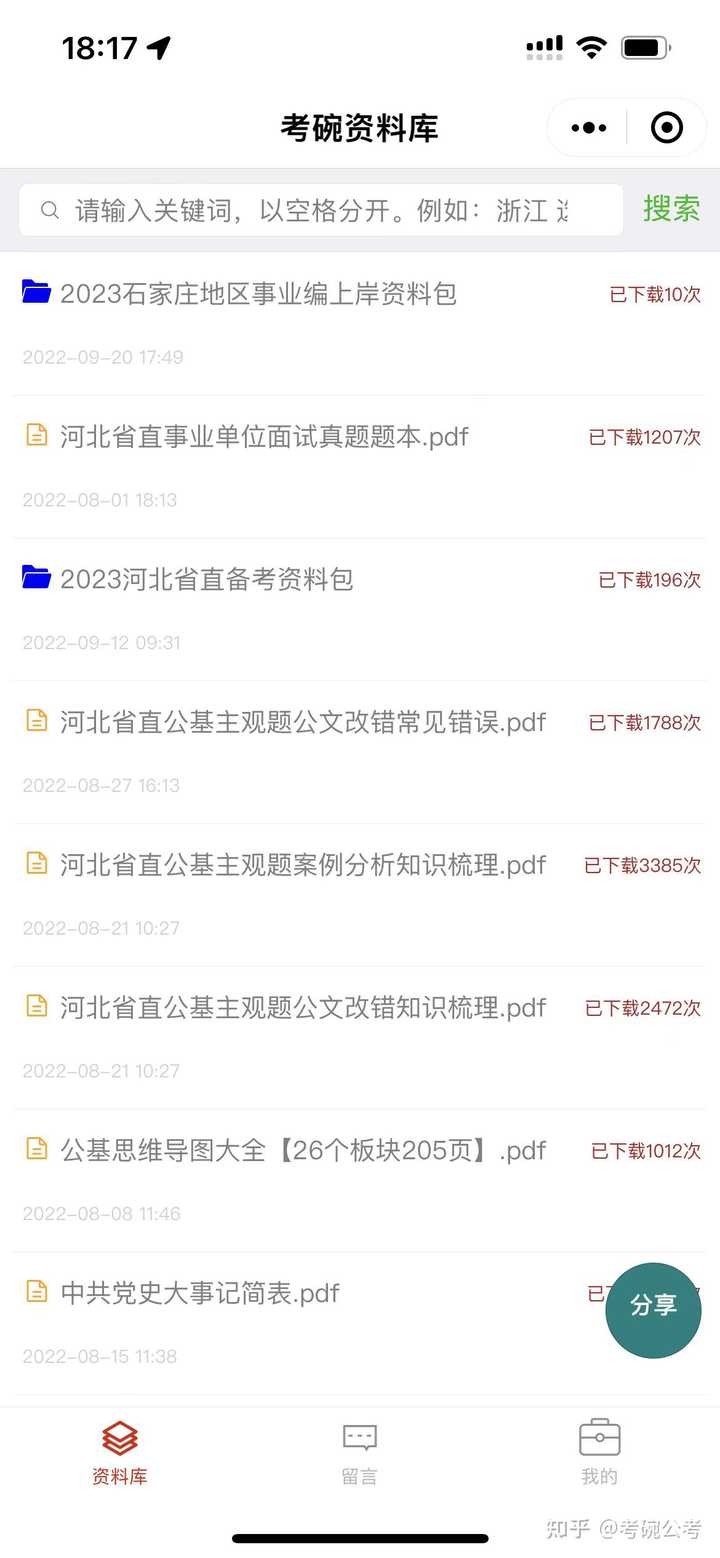Open the mini program more options menu
The image size is (720, 1558).
click(589, 128)
